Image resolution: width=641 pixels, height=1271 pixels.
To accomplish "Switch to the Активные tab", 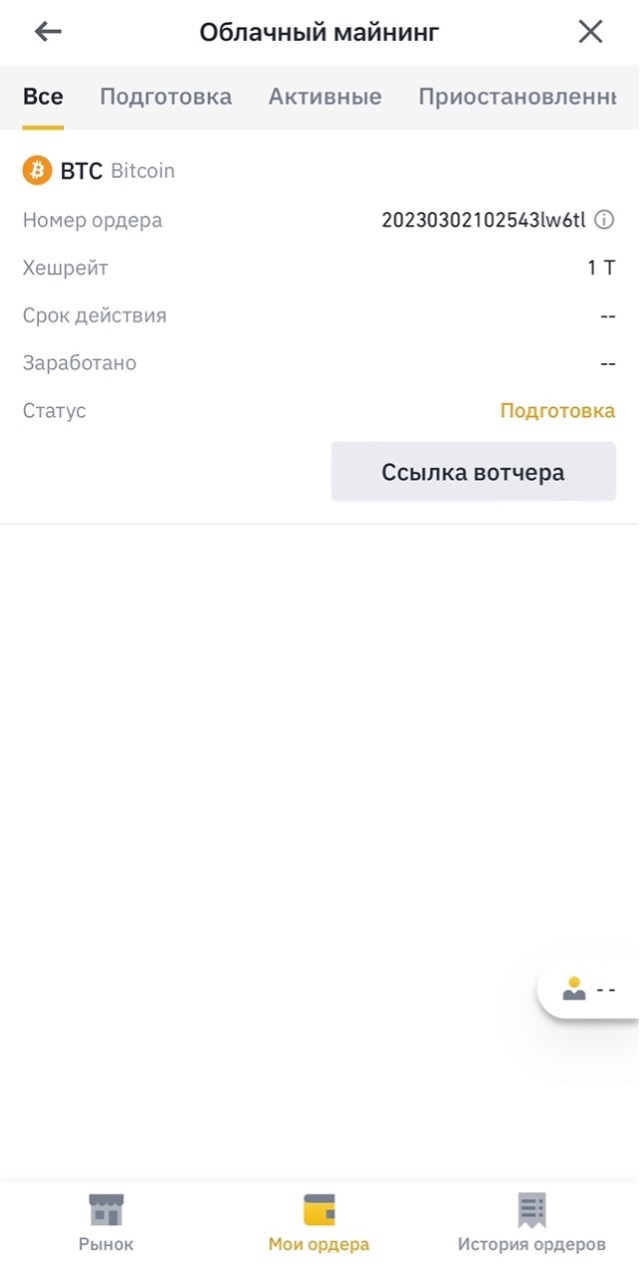I will tap(324, 97).
